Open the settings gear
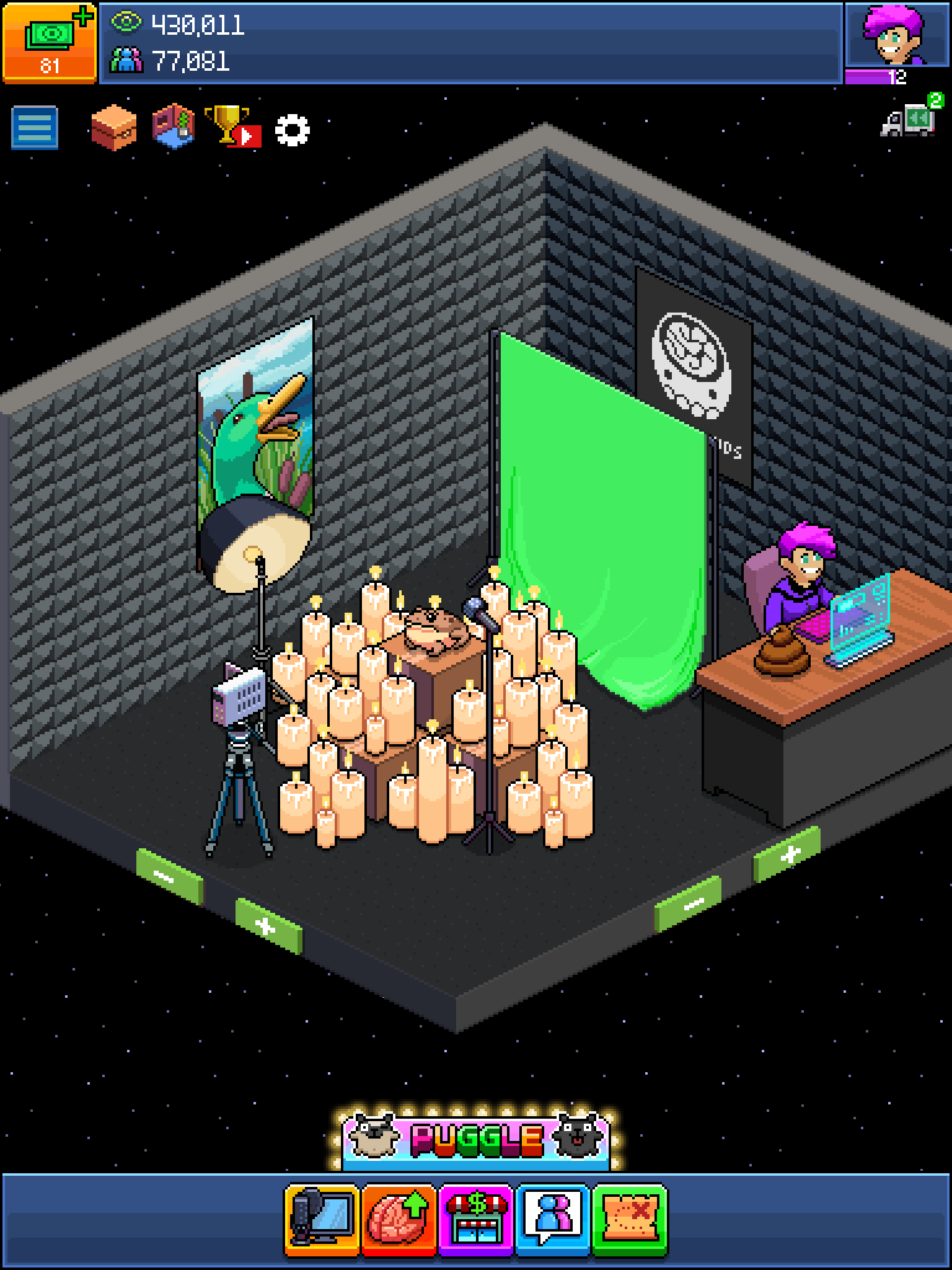952x1270 pixels. pos(292,130)
